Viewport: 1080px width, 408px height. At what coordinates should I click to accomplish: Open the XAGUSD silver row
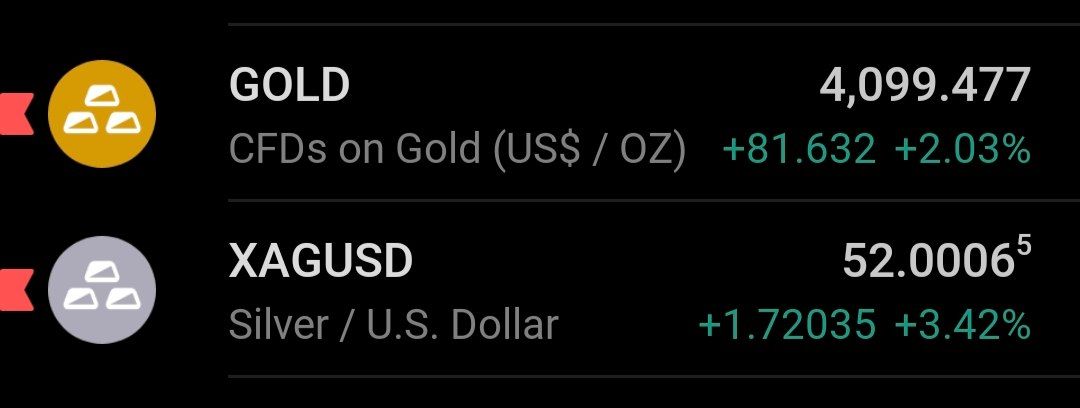coord(540,290)
